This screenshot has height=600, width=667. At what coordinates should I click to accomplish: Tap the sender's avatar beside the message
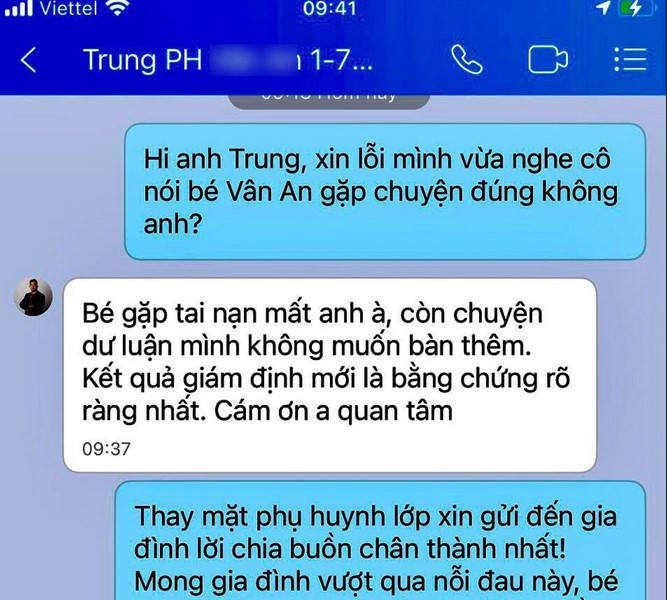pyautogui.click(x=34, y=297)
